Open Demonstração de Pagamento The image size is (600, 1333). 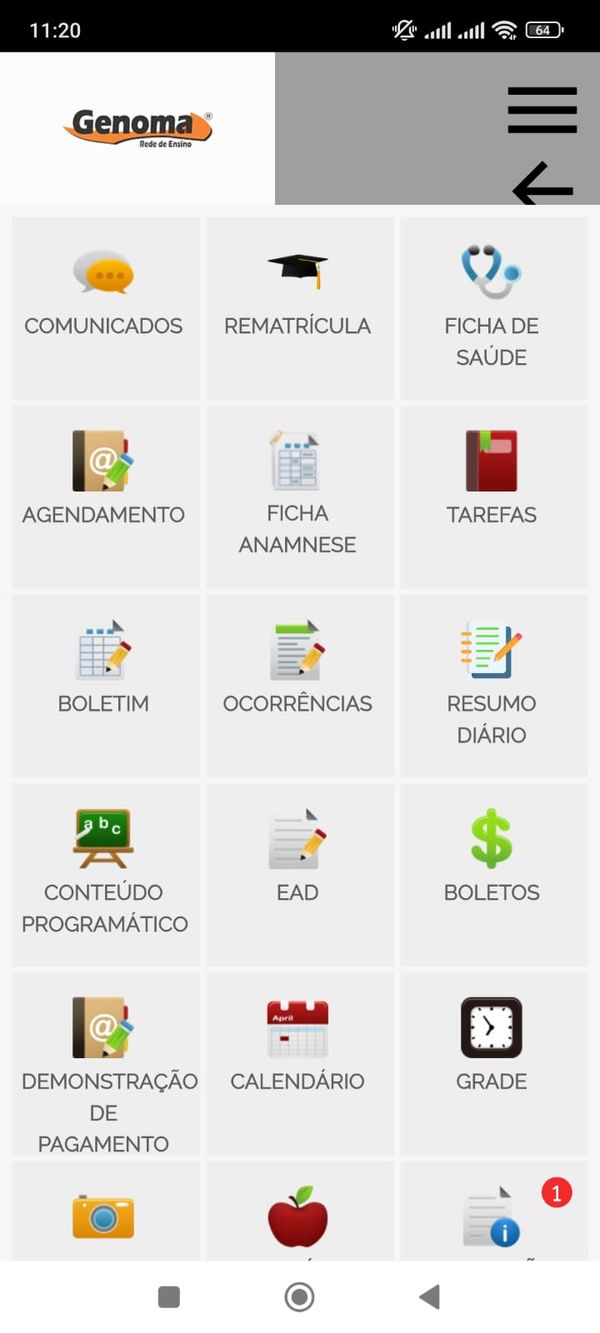[x=105, y=1064]
